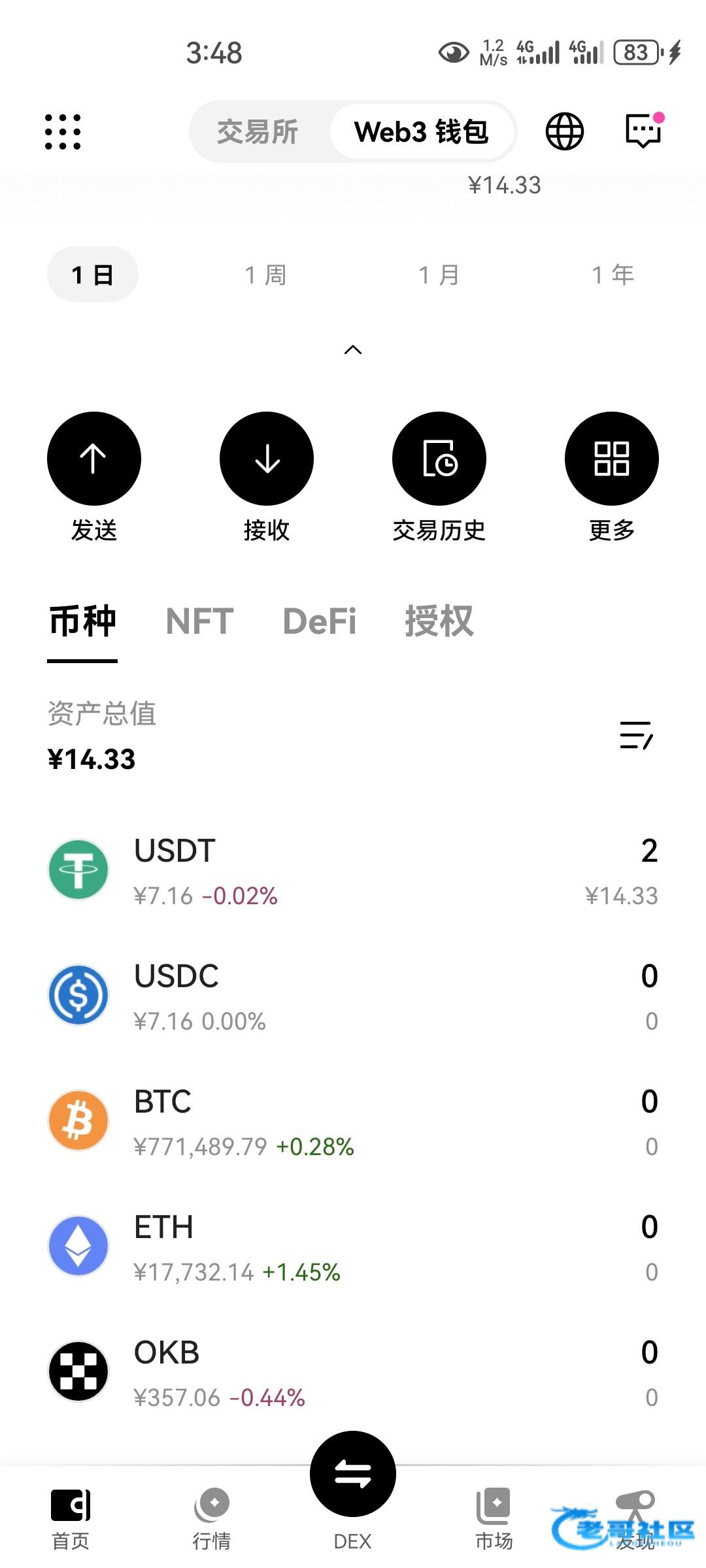Open the DEX swap button
This screenshot has width=706, height=1568.
tap(353, 1475)
